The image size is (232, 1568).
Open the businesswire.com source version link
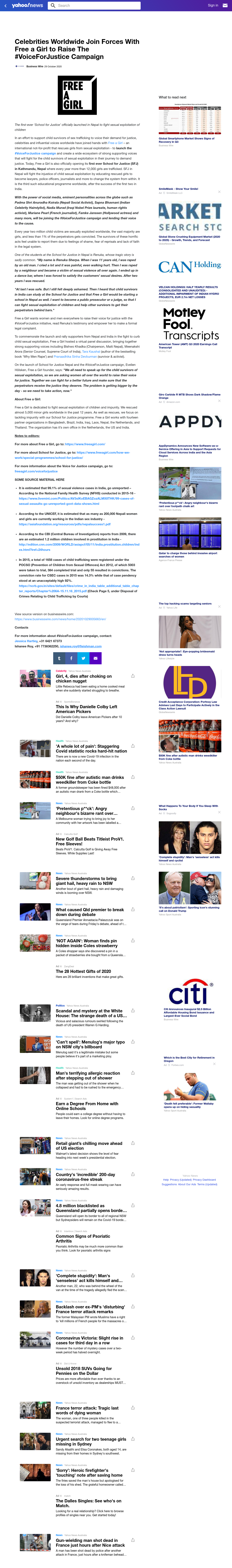[60, 619]
